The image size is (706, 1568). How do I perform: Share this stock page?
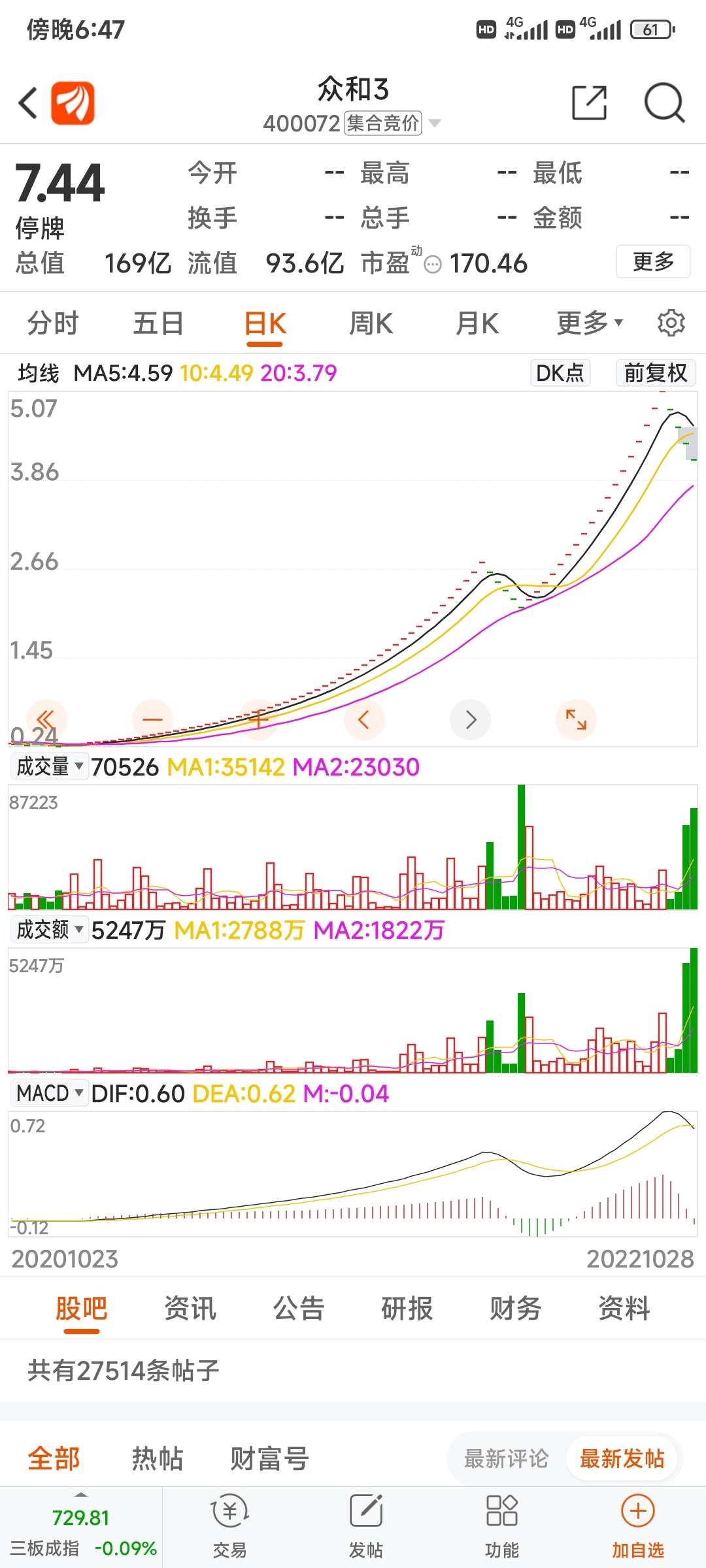click(589, 103)
